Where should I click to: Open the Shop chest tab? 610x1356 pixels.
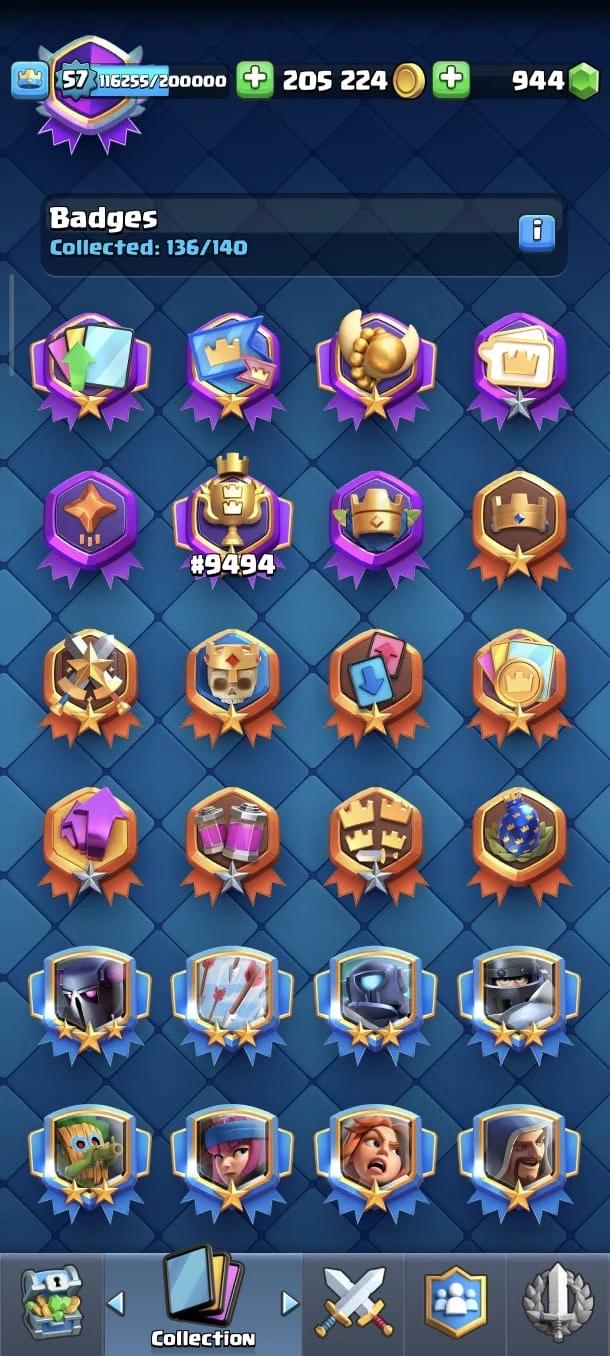[x=50, y=1302]
